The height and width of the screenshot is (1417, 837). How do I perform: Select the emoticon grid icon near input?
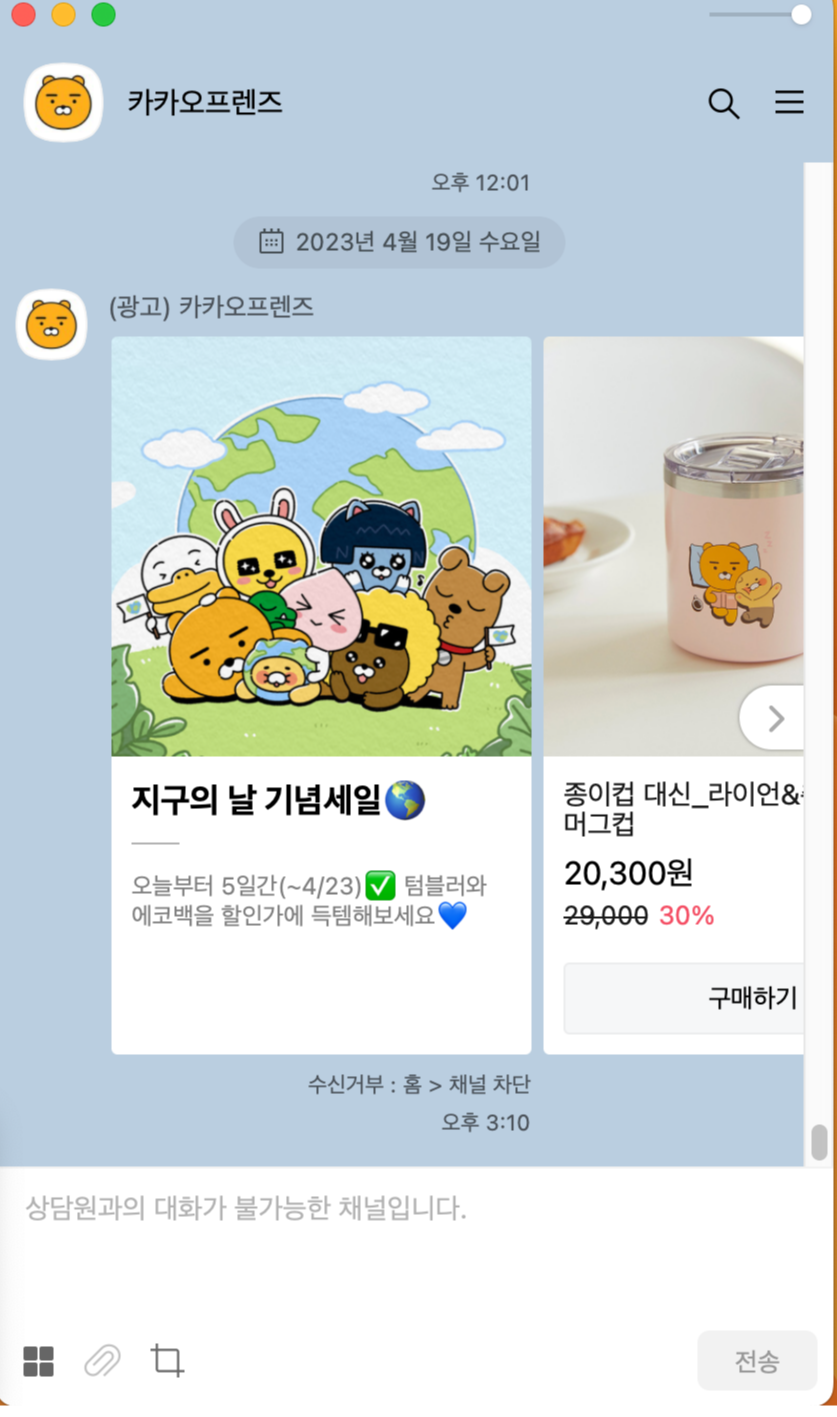(x=38, y=1360)
